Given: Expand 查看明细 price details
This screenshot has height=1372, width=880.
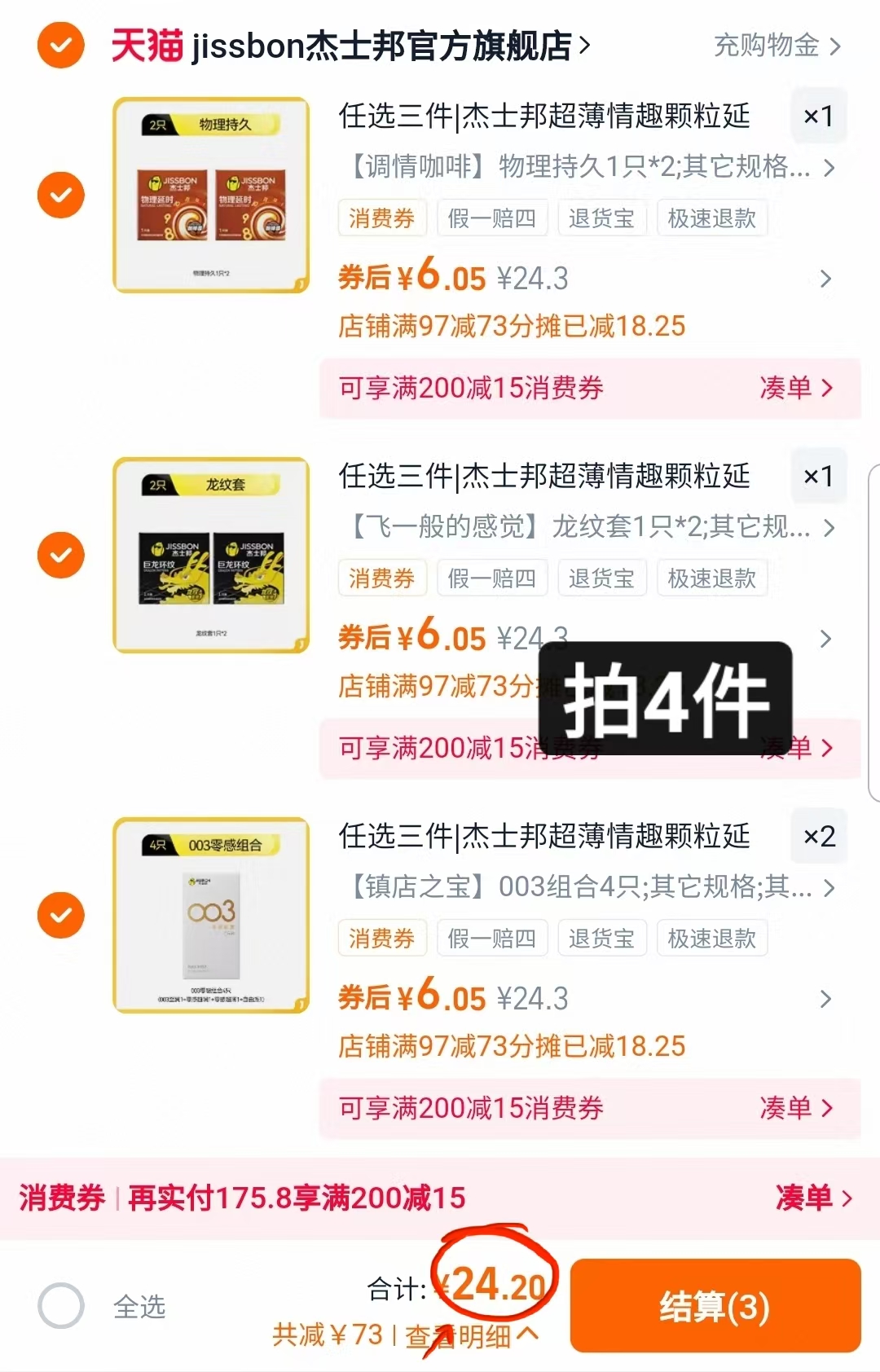Looking at the screenshot, I should (471, 1336).
